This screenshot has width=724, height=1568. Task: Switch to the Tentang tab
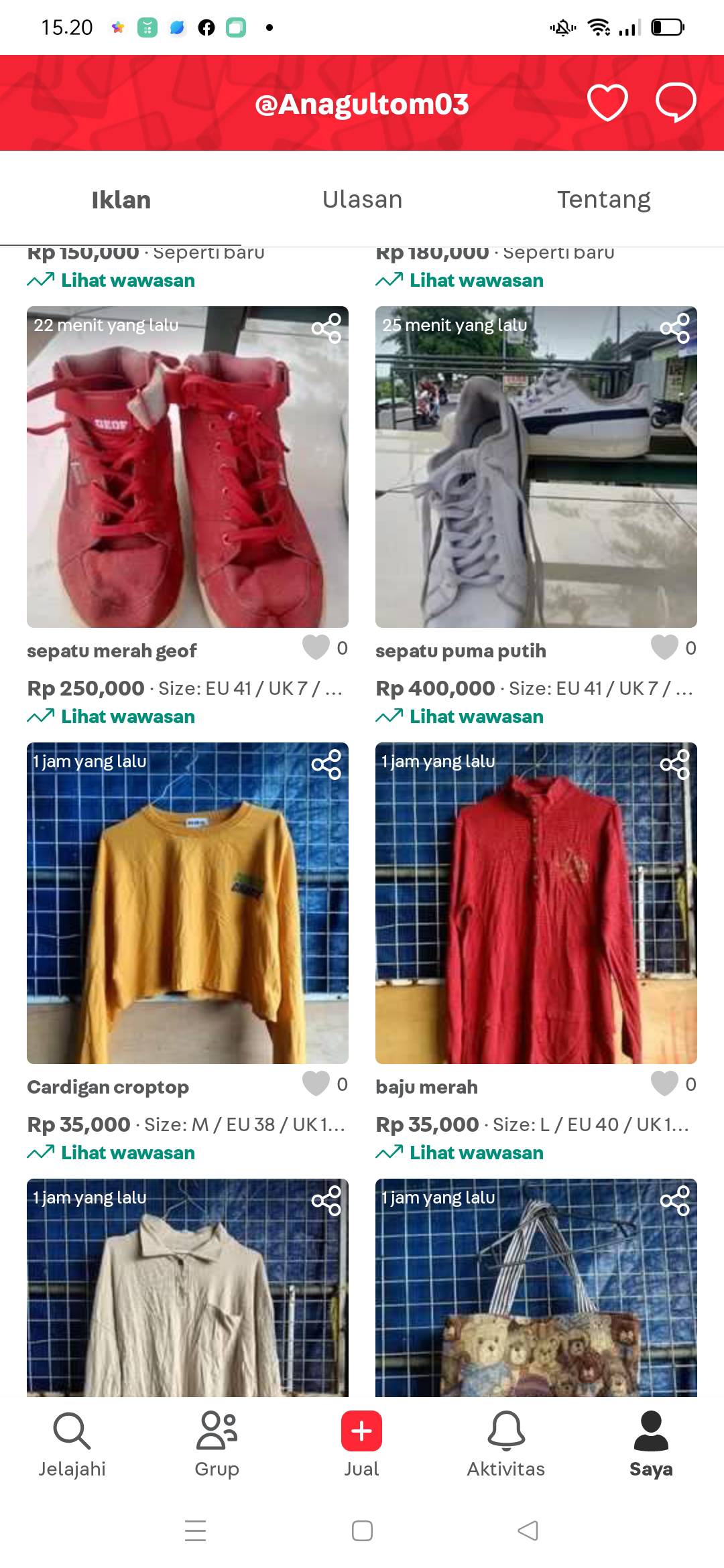pyautogui.click(x=603, y=200)
